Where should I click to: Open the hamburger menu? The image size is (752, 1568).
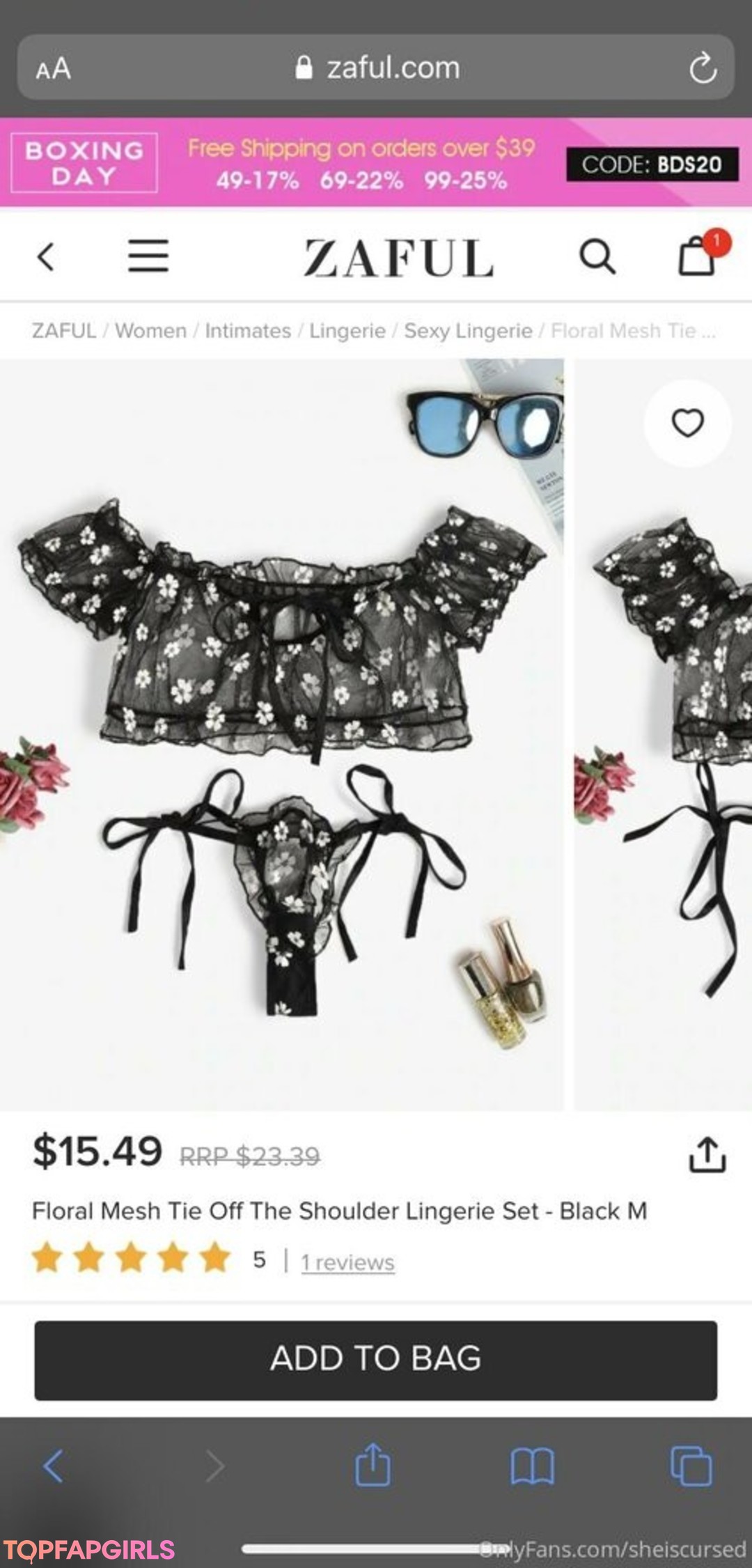(148, 256)
